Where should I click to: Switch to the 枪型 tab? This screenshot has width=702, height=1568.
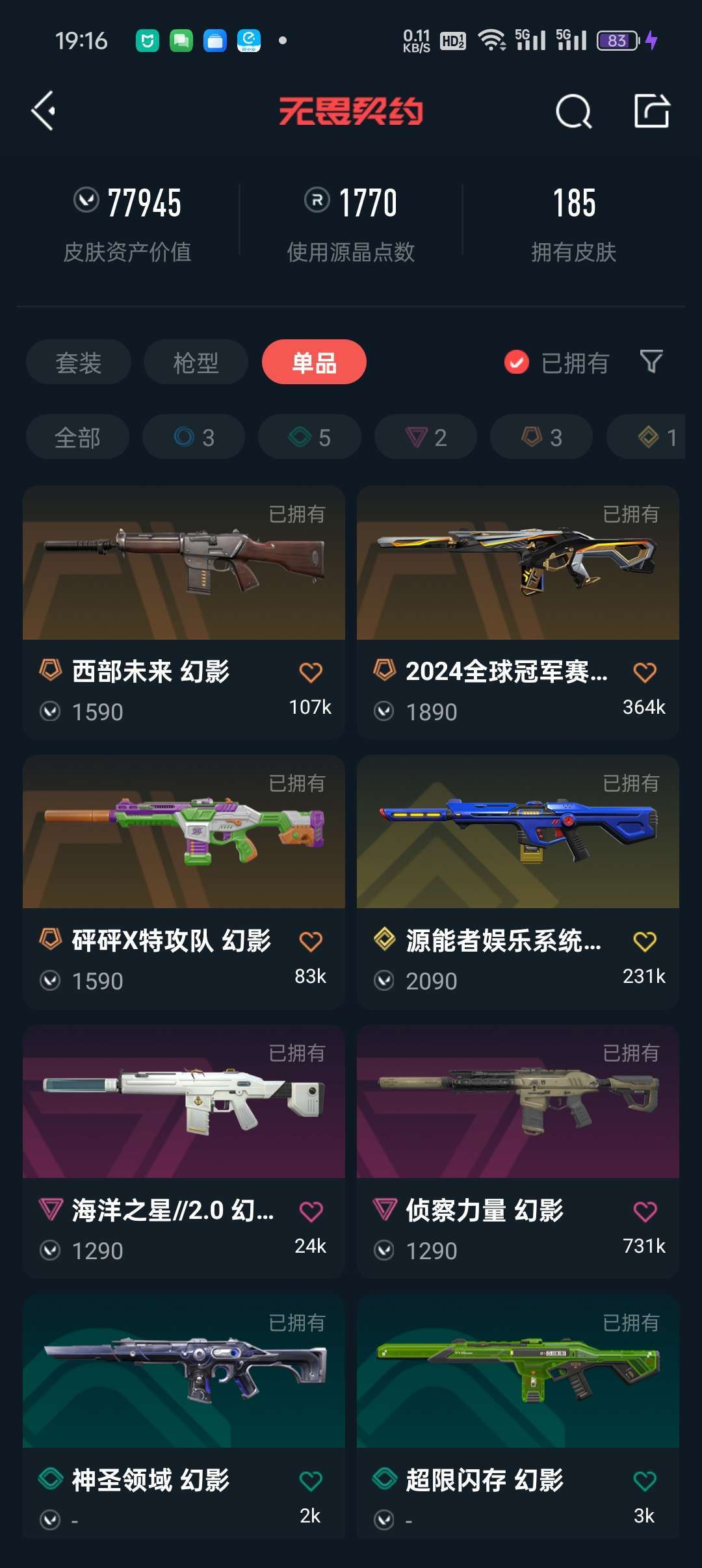point(196,362)
